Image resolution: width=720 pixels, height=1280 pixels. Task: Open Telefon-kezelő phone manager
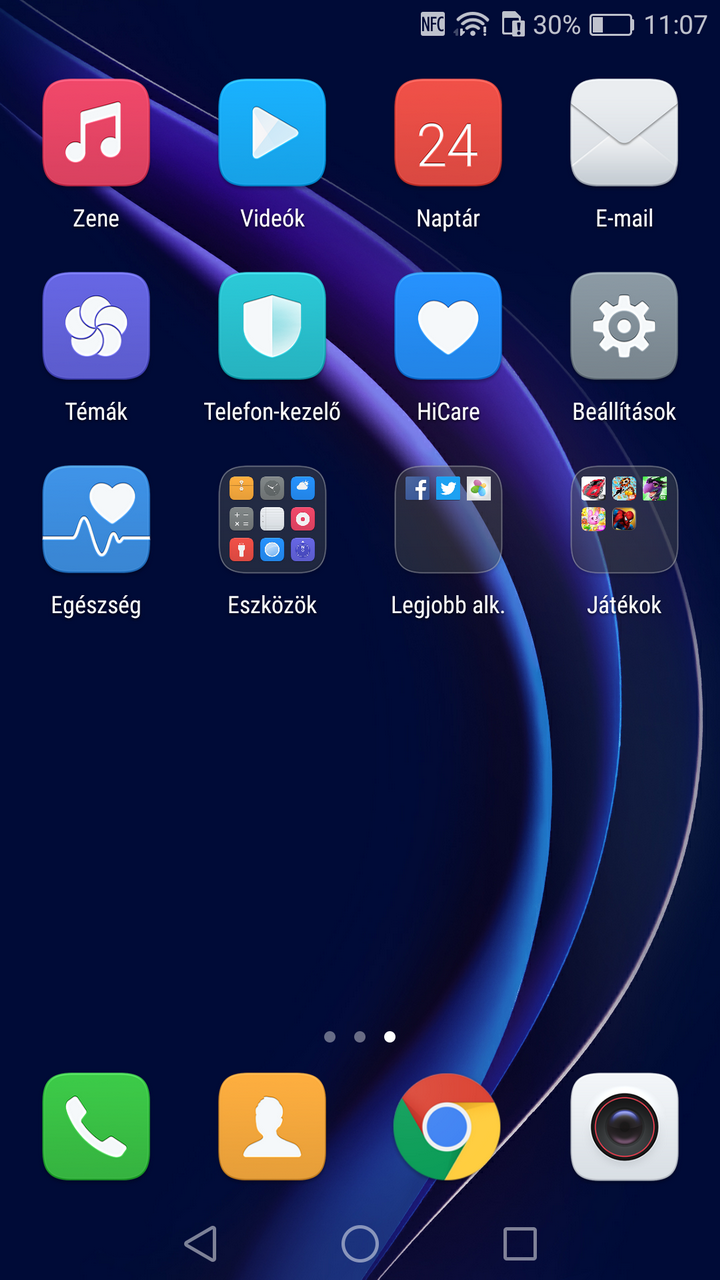(272, 326)
